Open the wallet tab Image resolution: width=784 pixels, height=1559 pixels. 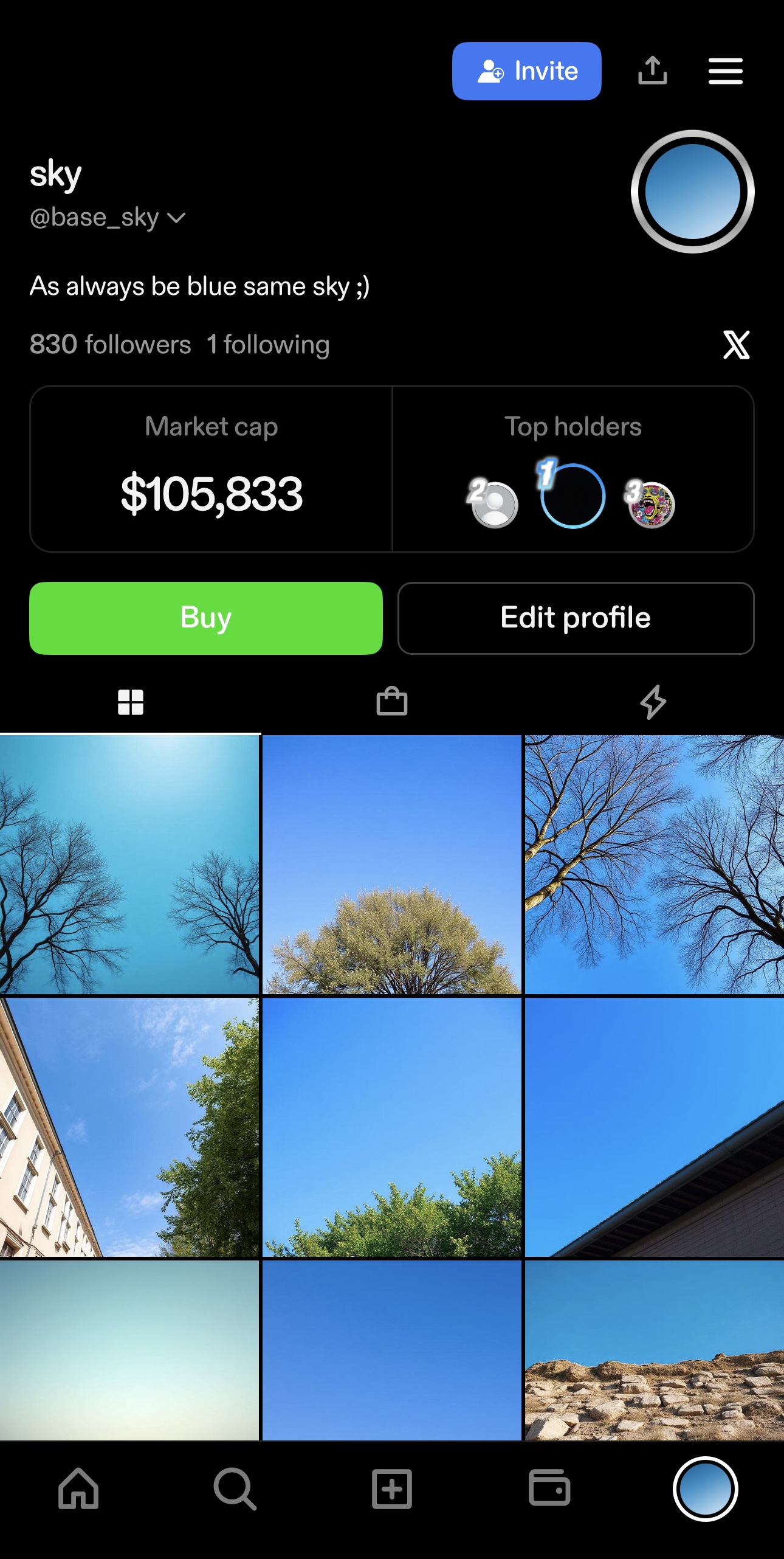(549, 1489)
